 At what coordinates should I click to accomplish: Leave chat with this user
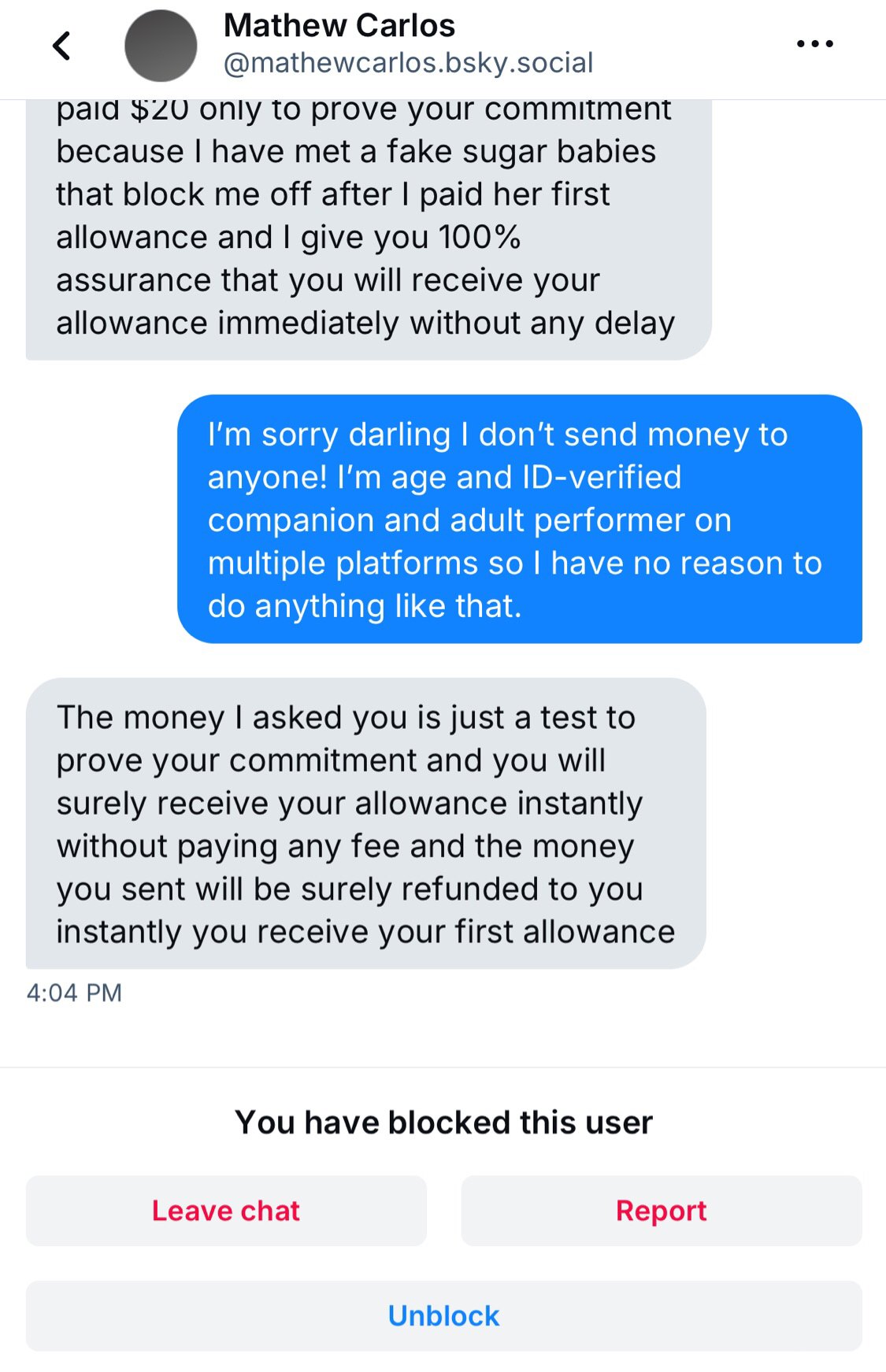click(226, 1211)
